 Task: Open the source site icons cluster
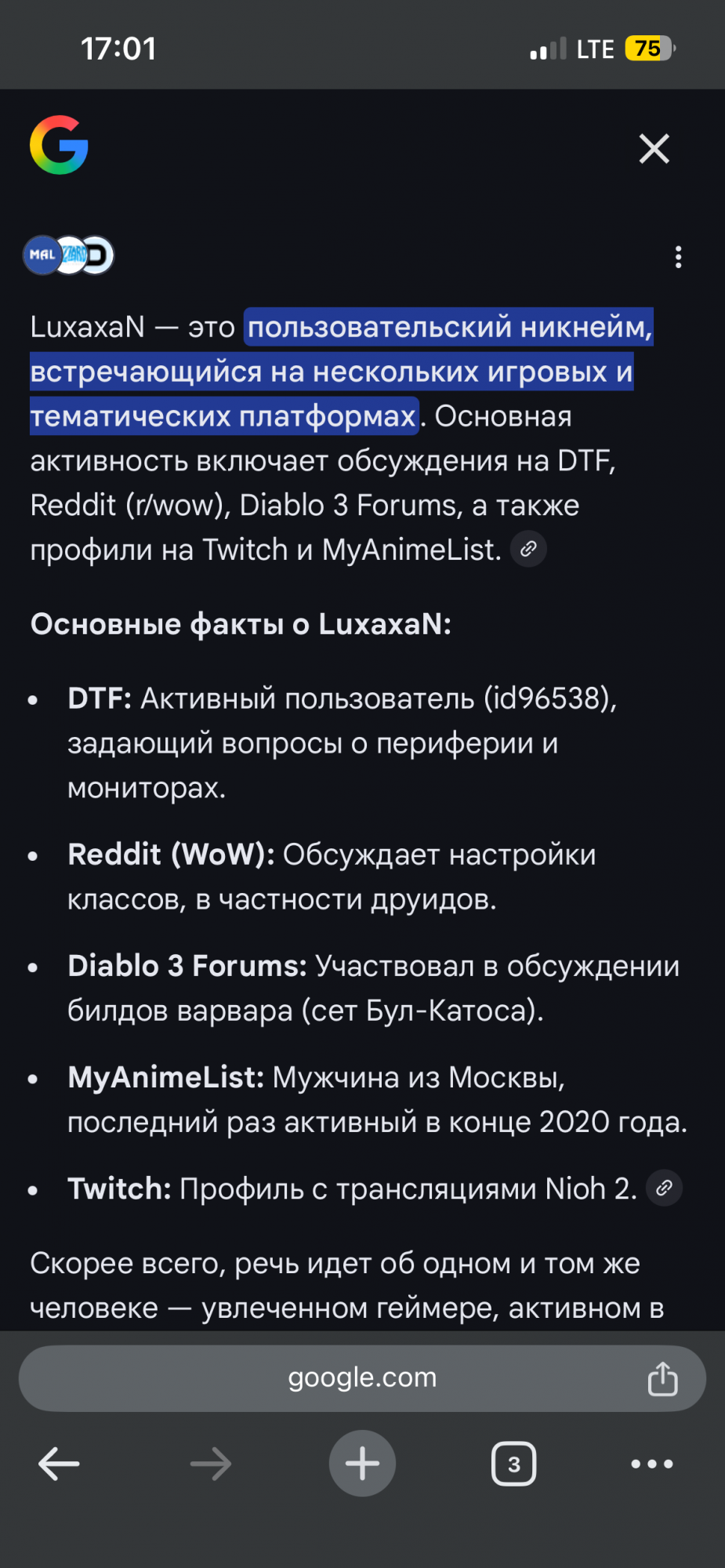[x=69, y=255]
